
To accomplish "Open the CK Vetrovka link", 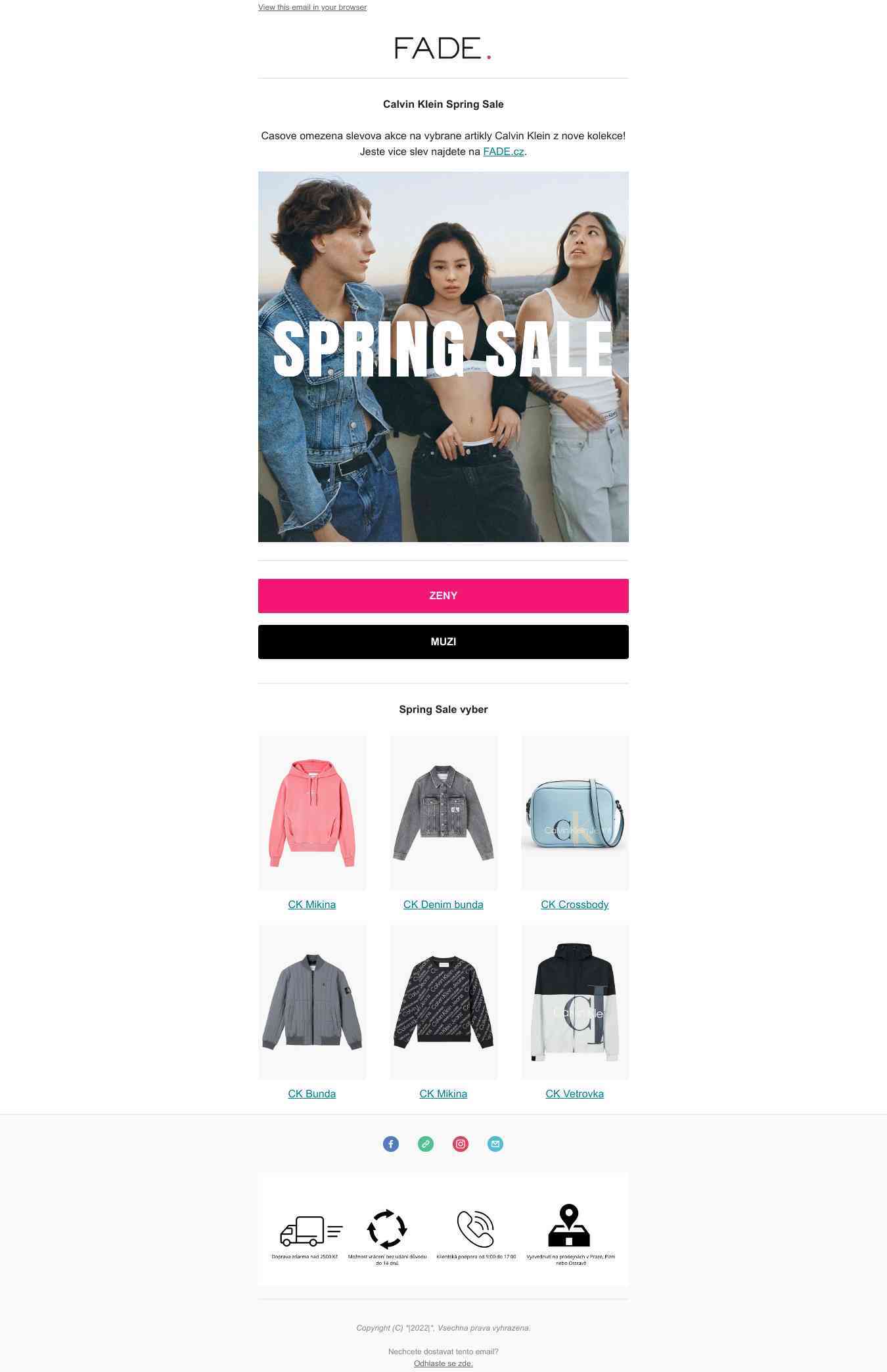I will click(x=574, y=1094).
